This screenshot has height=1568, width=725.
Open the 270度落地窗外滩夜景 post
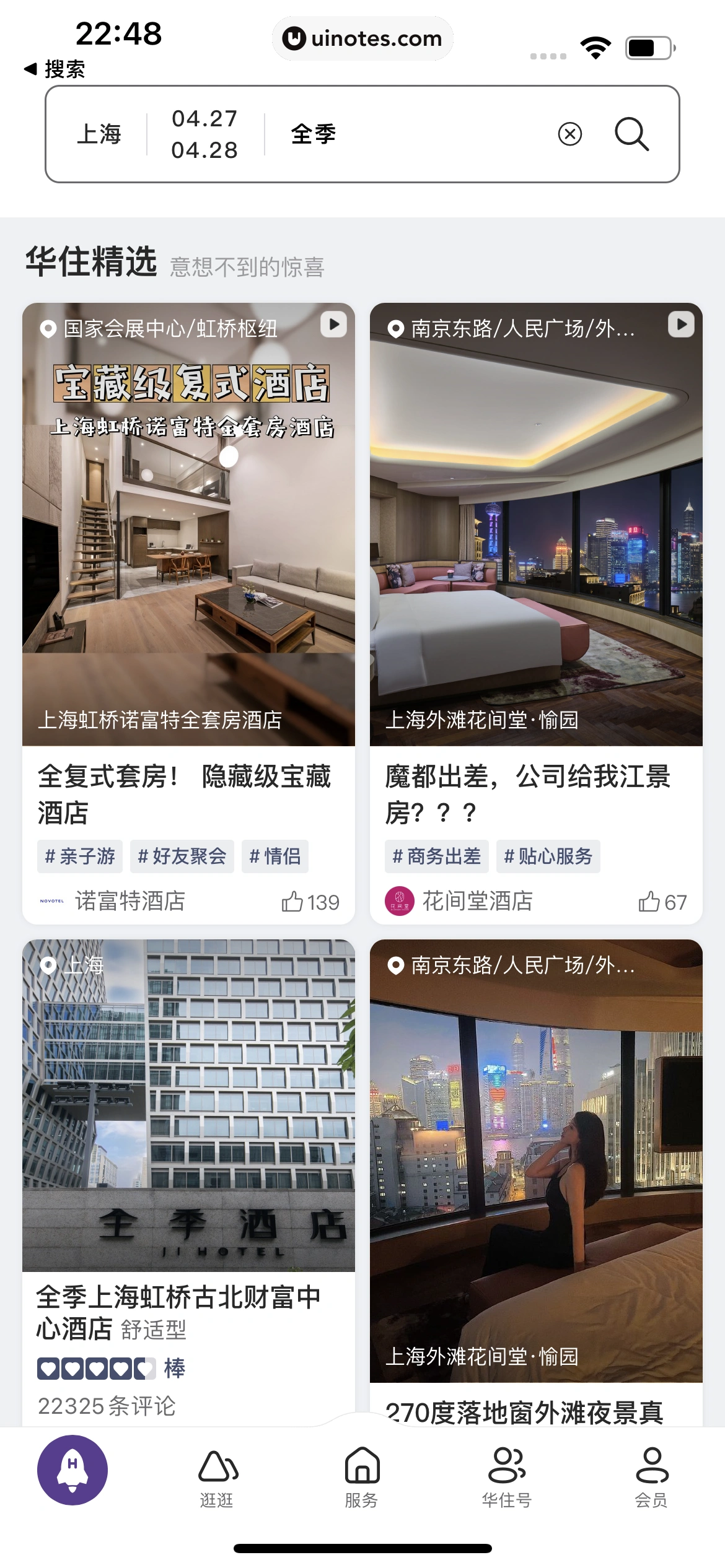click(x=536, y=1177)
